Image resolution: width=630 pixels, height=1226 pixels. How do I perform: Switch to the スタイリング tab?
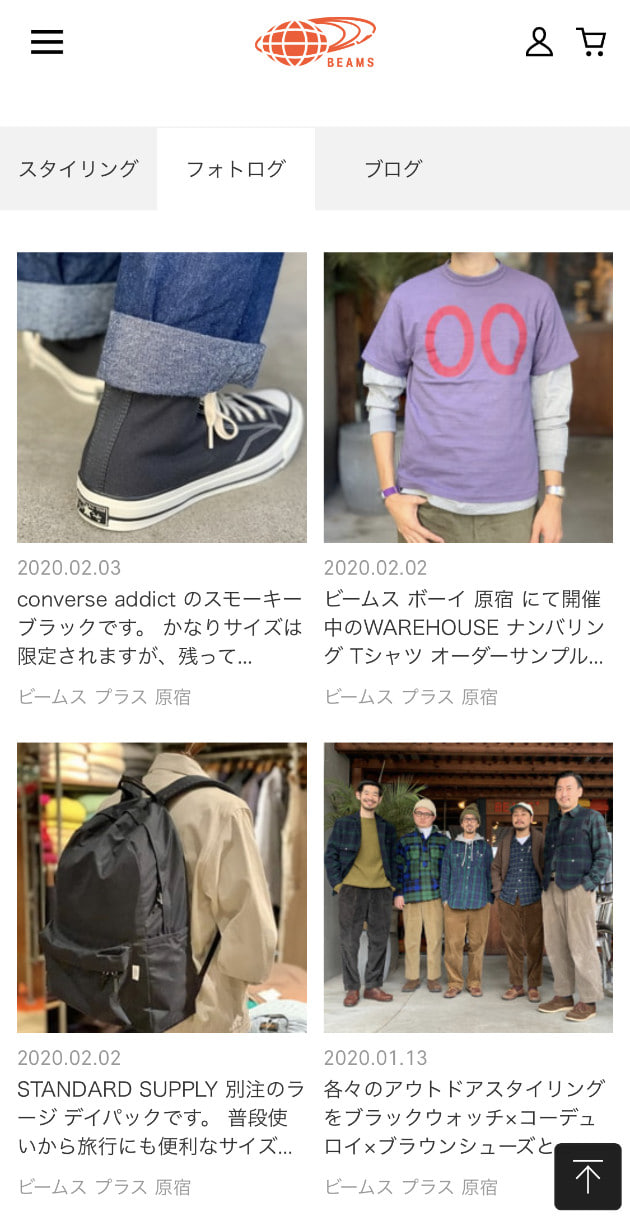[x=78, y=169]
